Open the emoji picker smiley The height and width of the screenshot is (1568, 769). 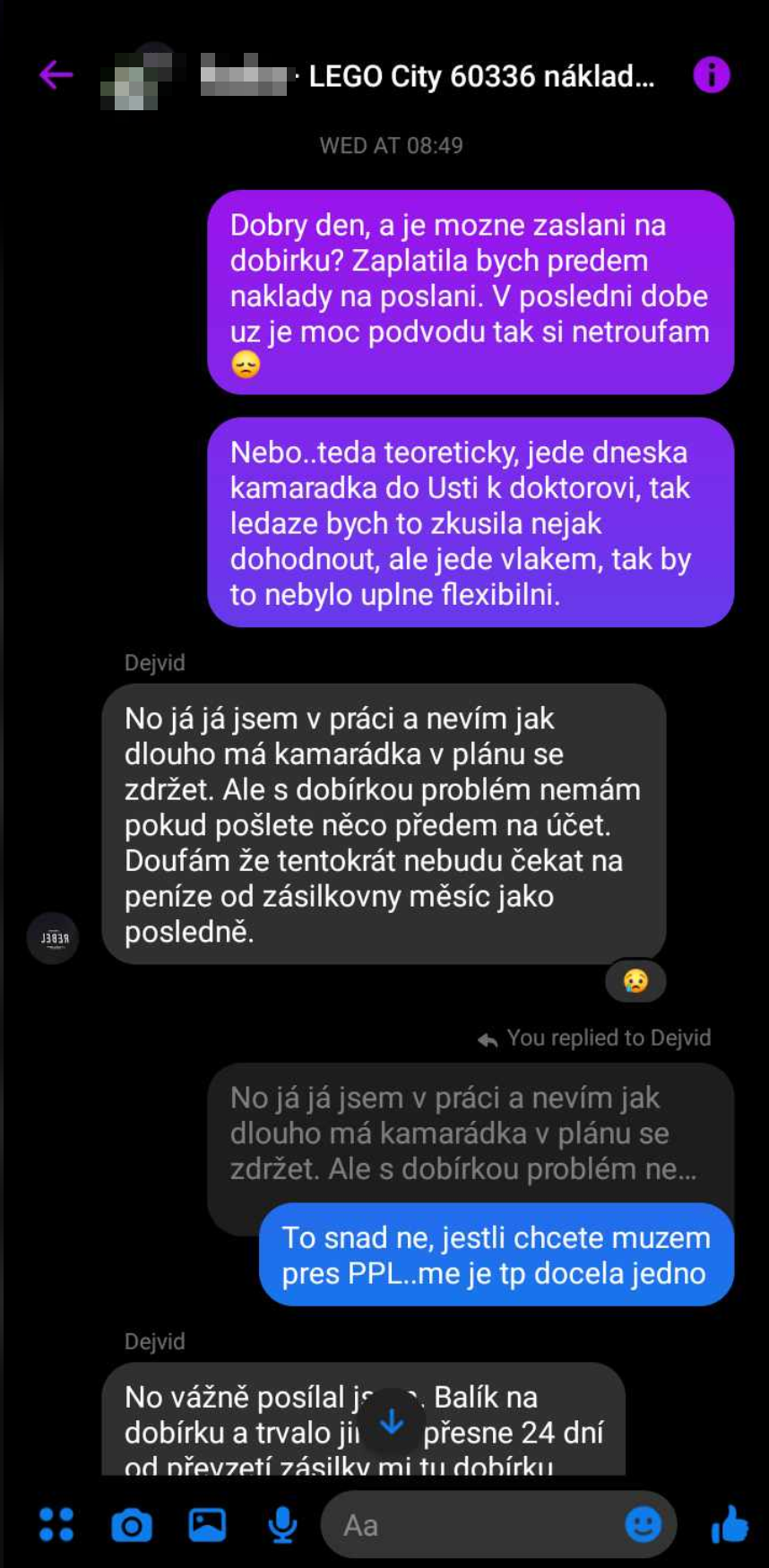643,1524
